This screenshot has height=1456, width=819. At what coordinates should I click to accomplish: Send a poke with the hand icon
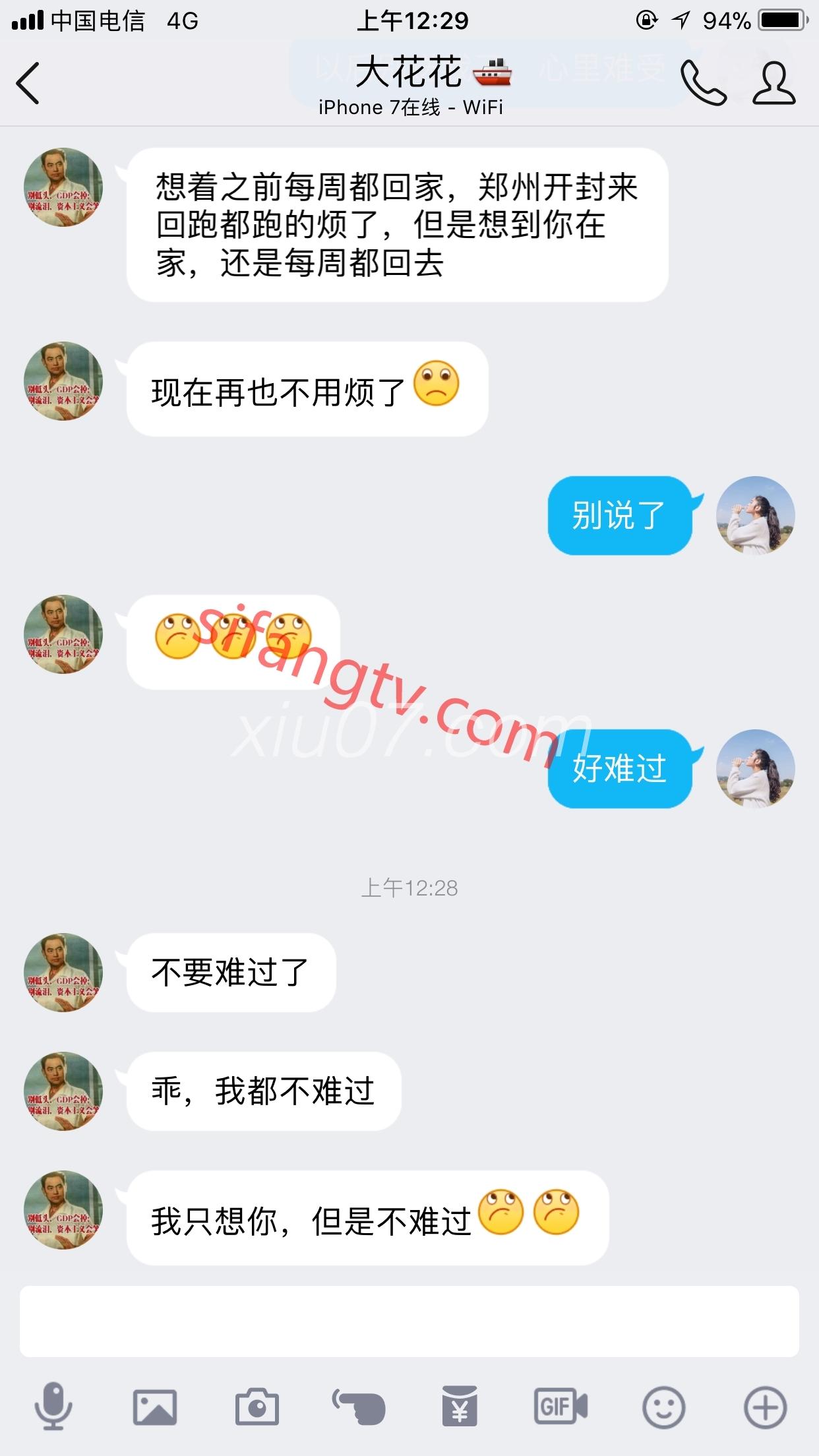point(359,1407)
